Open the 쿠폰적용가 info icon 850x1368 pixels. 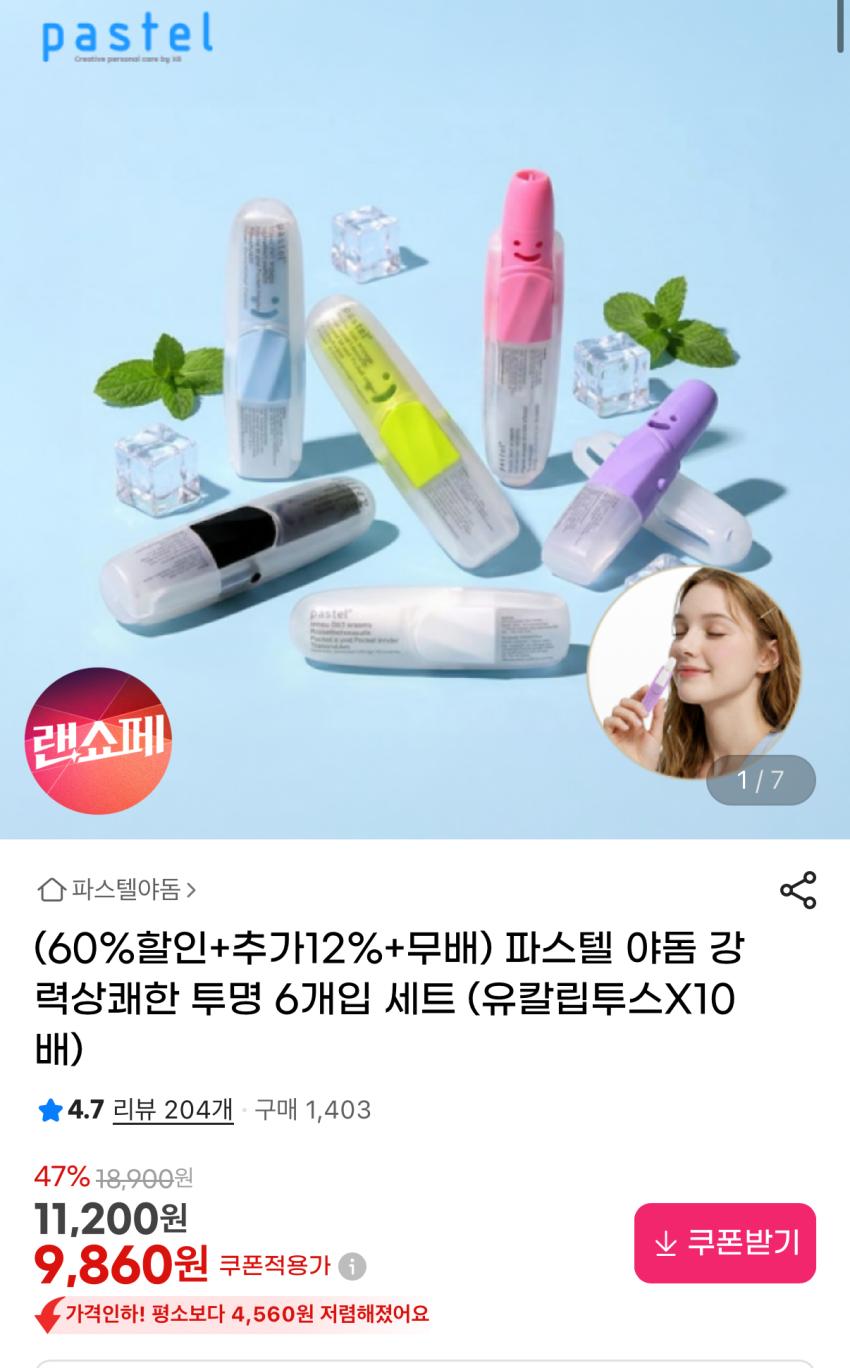[352, 1266]
